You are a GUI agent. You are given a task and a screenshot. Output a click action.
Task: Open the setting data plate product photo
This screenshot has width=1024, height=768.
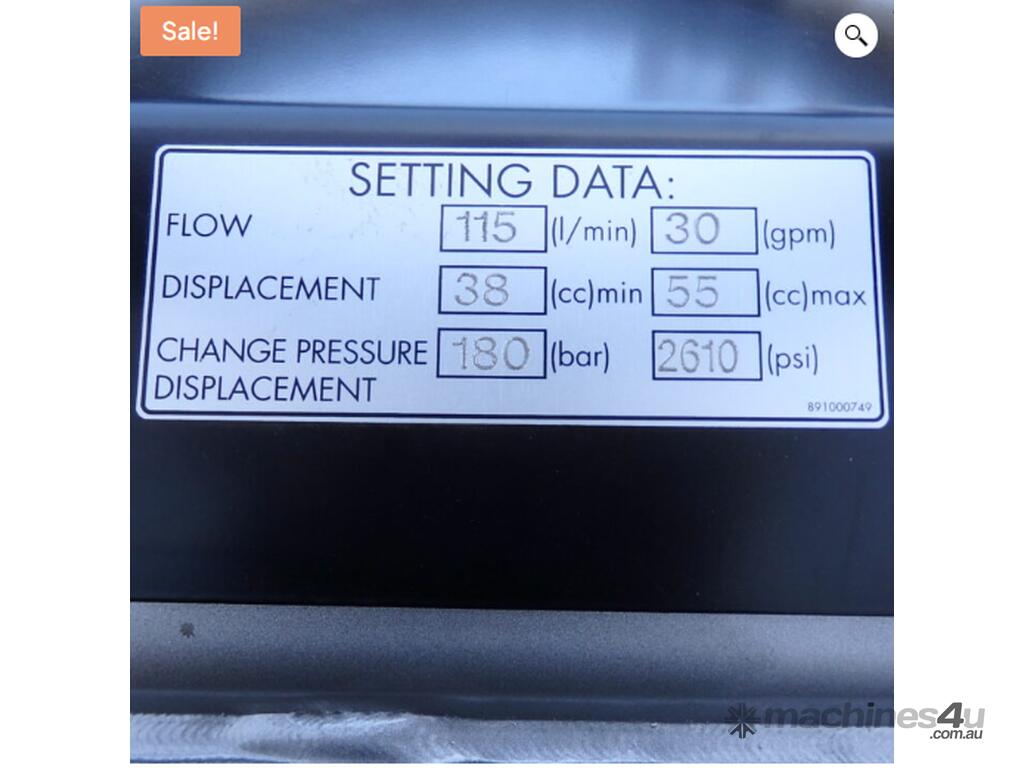point(511,382)
